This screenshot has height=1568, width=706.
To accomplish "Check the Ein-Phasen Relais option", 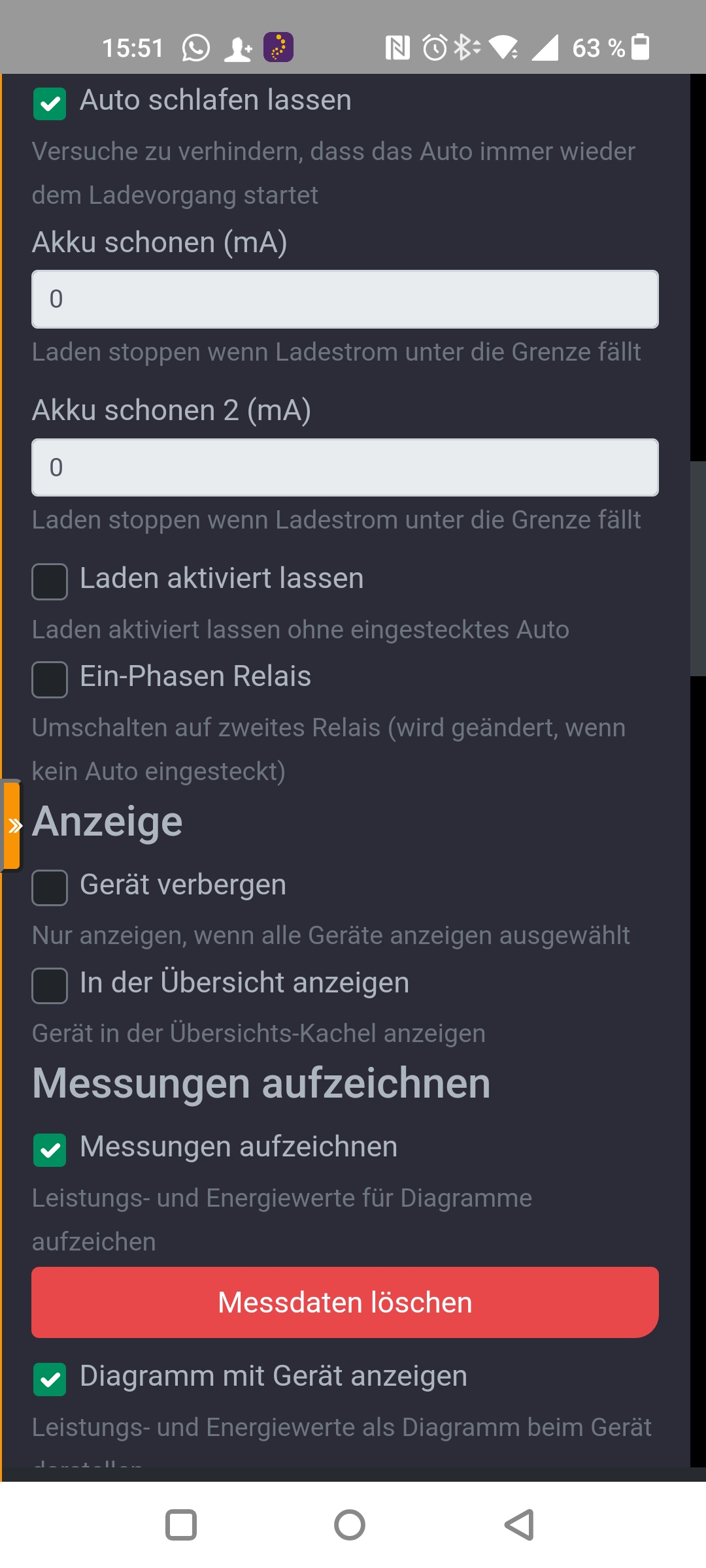I will tap(50, 679).
